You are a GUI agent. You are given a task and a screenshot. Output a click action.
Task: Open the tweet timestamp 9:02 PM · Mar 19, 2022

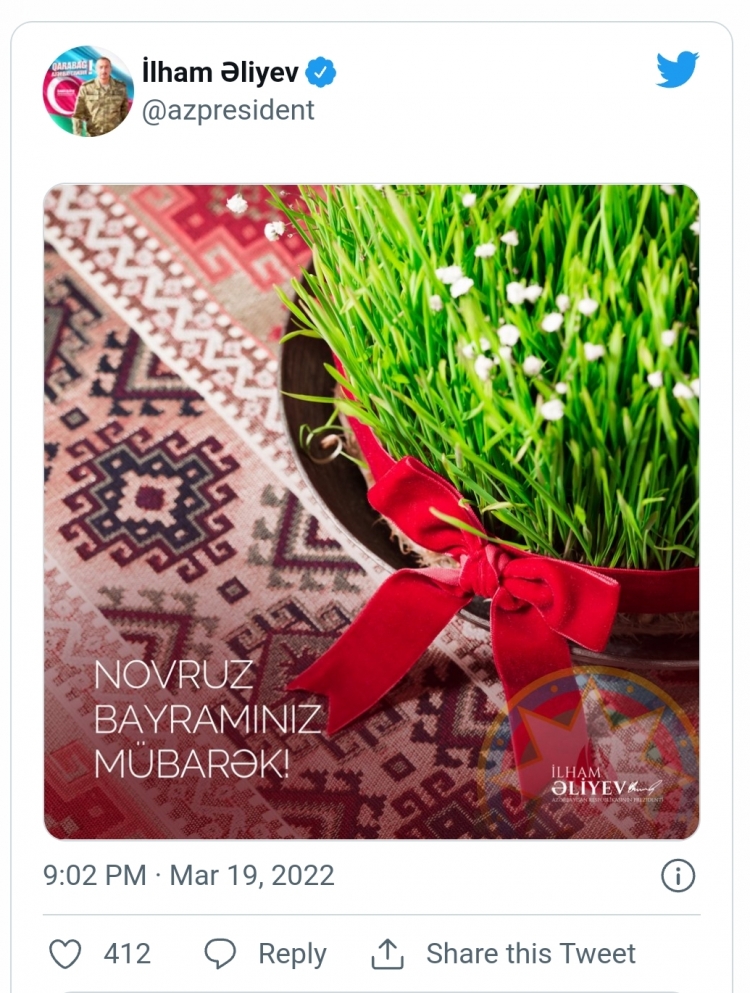(188, 875)
